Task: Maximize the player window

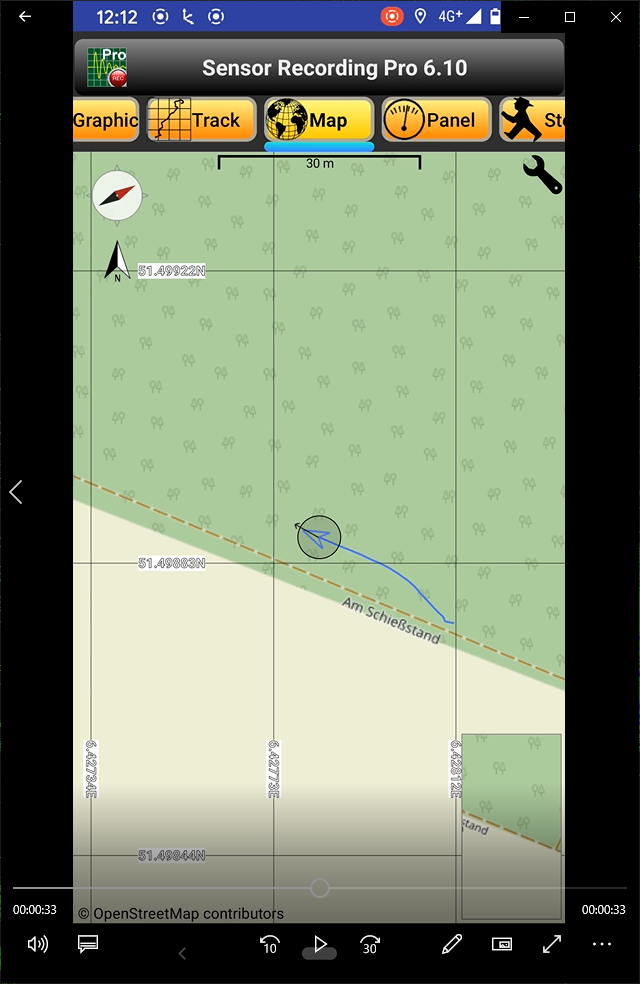Action: (x=570, y=16)
